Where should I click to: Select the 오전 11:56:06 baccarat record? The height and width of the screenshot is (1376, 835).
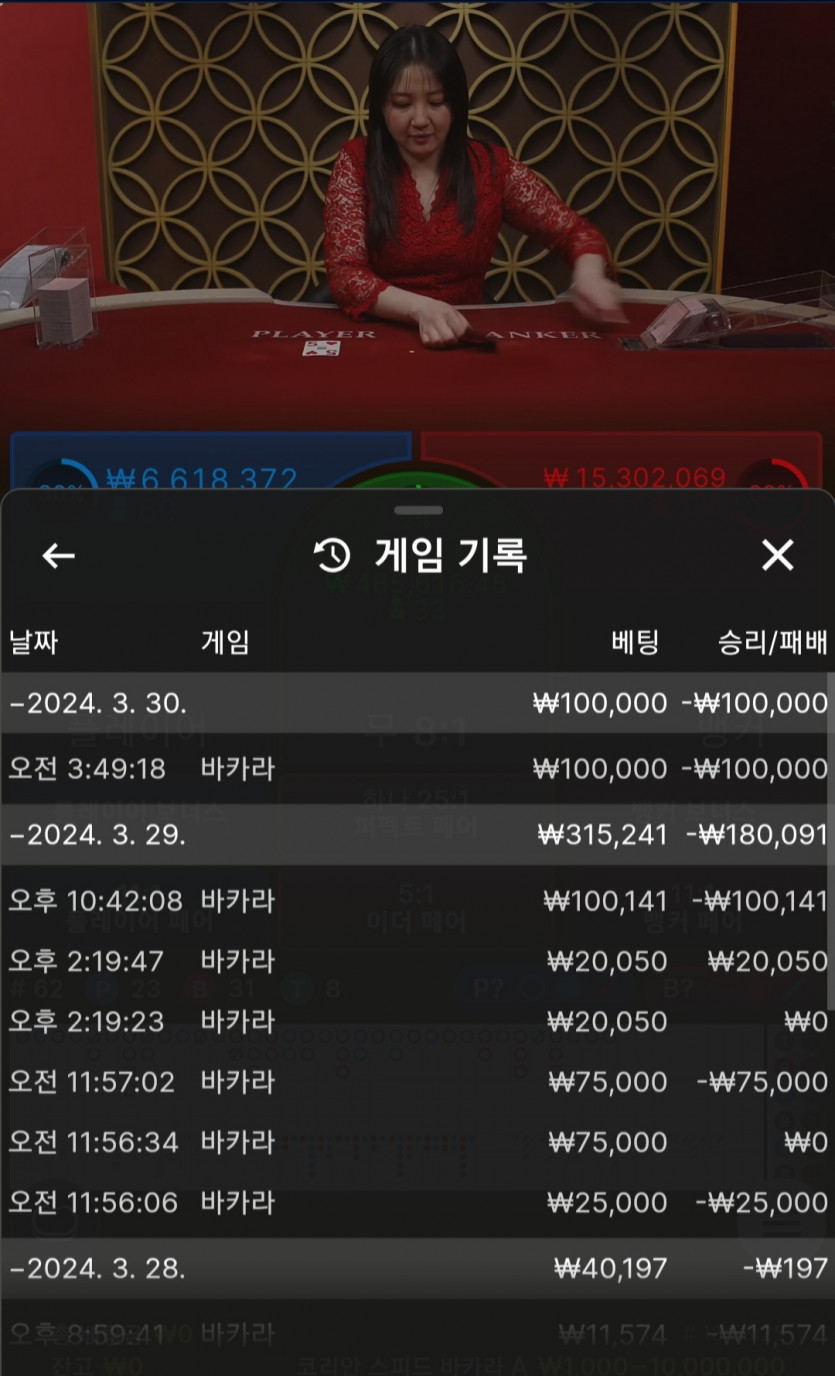pos(416,1202)
